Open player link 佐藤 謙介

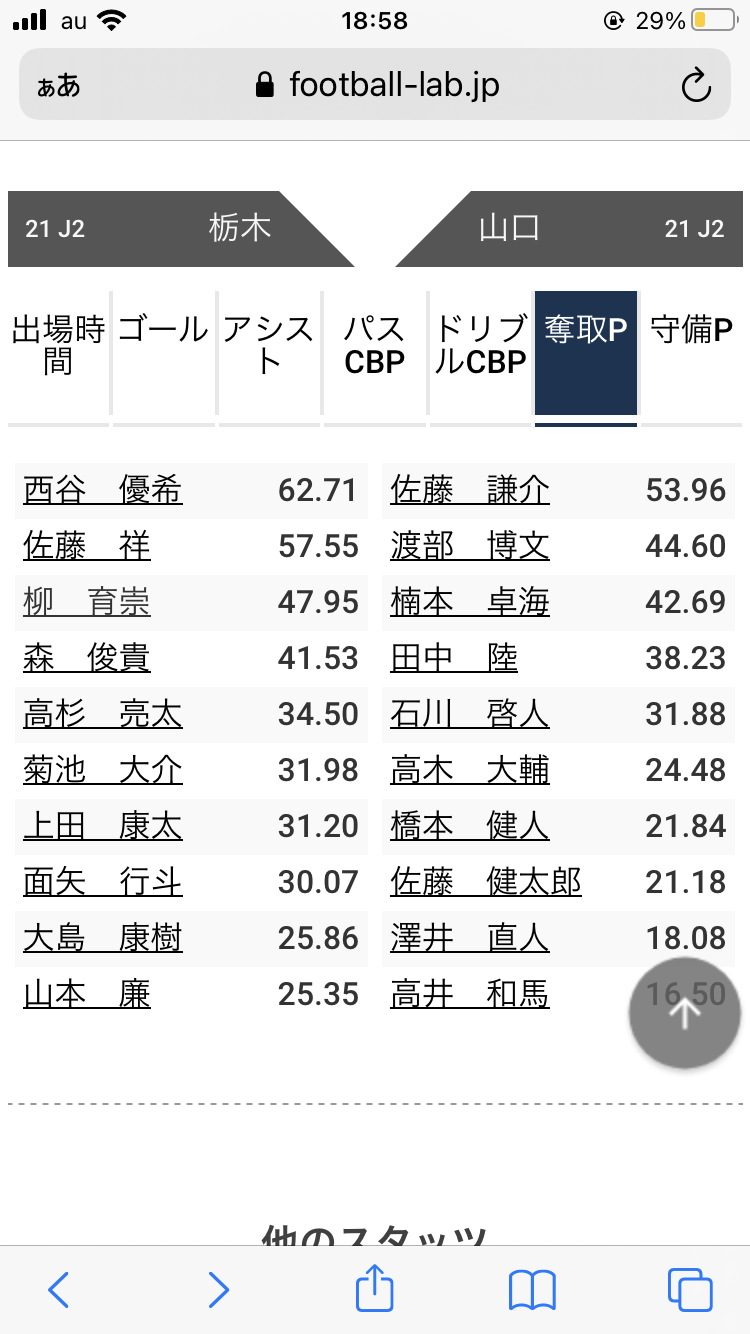(470, 490)
